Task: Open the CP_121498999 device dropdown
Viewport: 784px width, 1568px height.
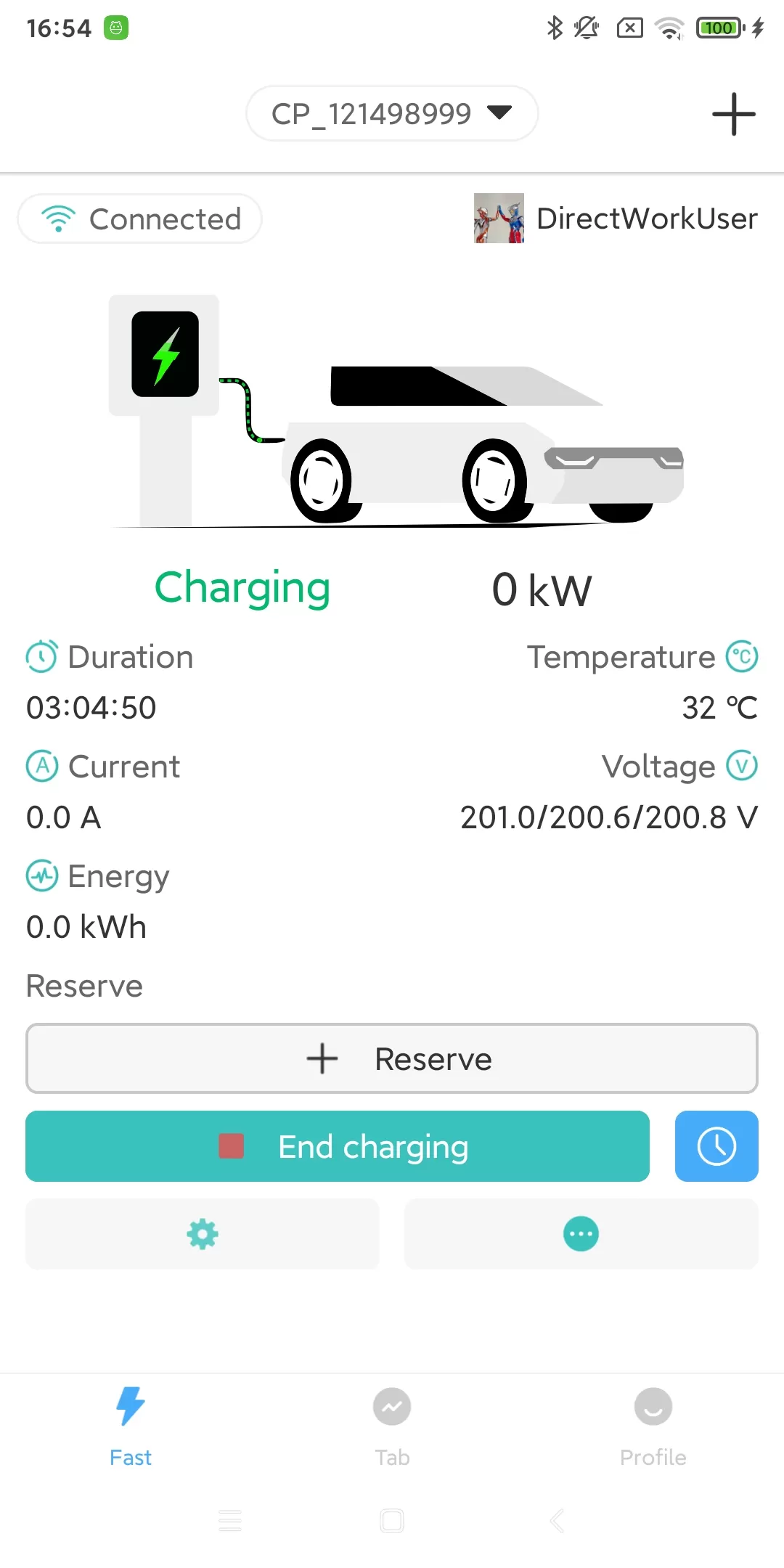Action: click(x=391, y=113)
